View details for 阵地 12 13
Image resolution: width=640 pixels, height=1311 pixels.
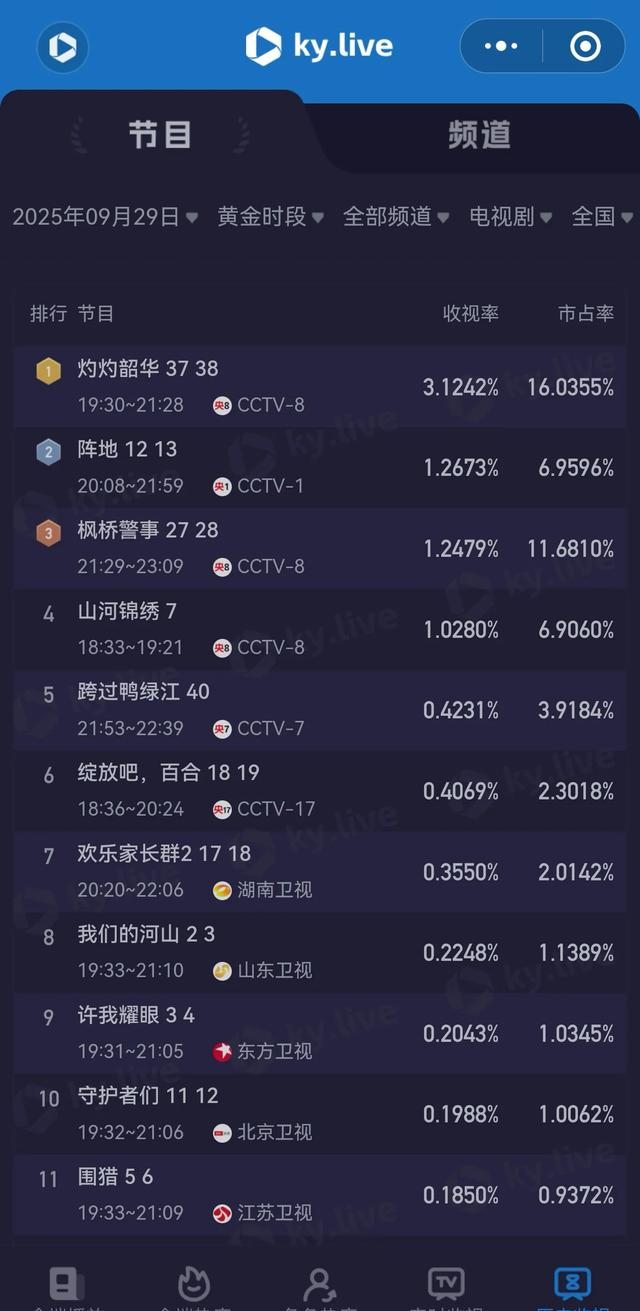[320, 467]
